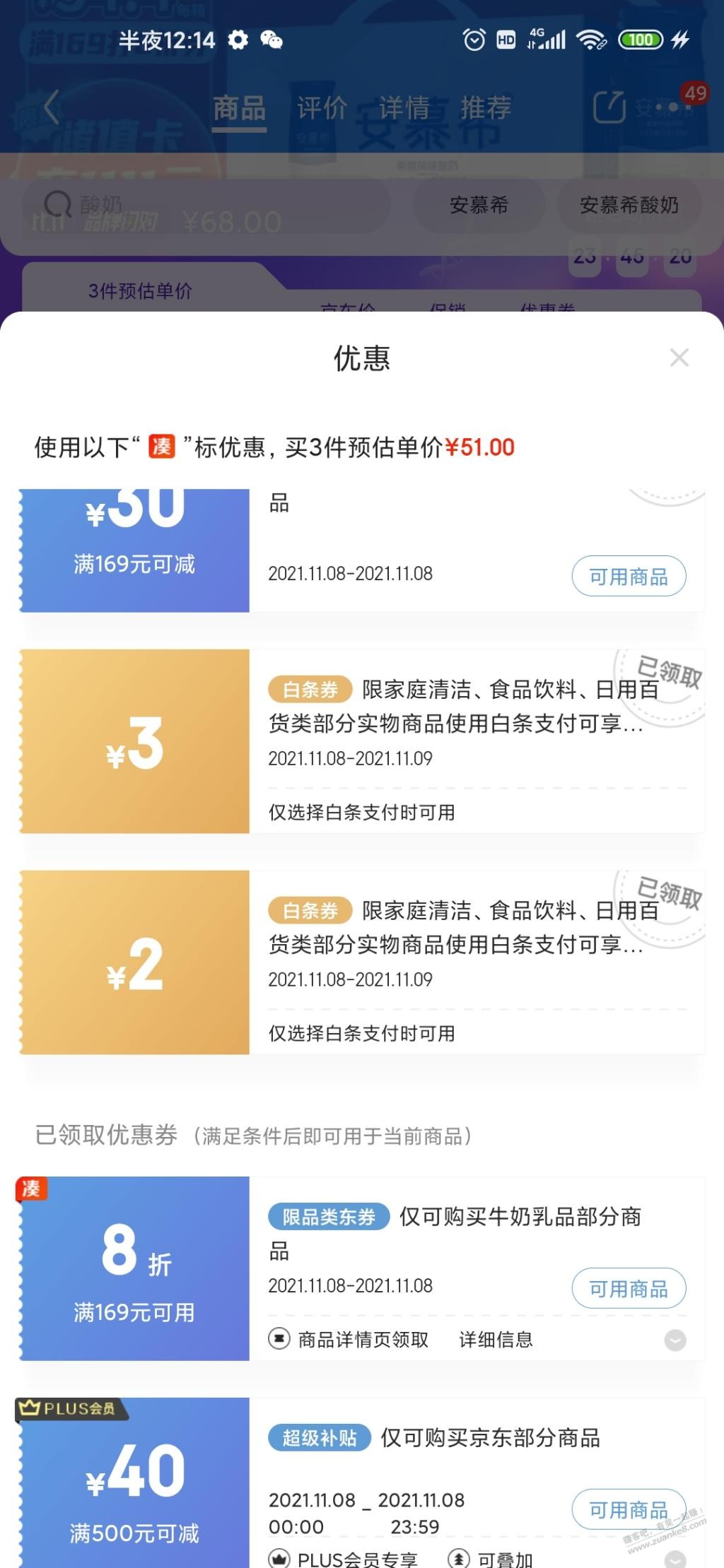Screen dimensions: 724x1568
Task: Expand the 8折 coupon details arrow
Action: point(675,1340)
